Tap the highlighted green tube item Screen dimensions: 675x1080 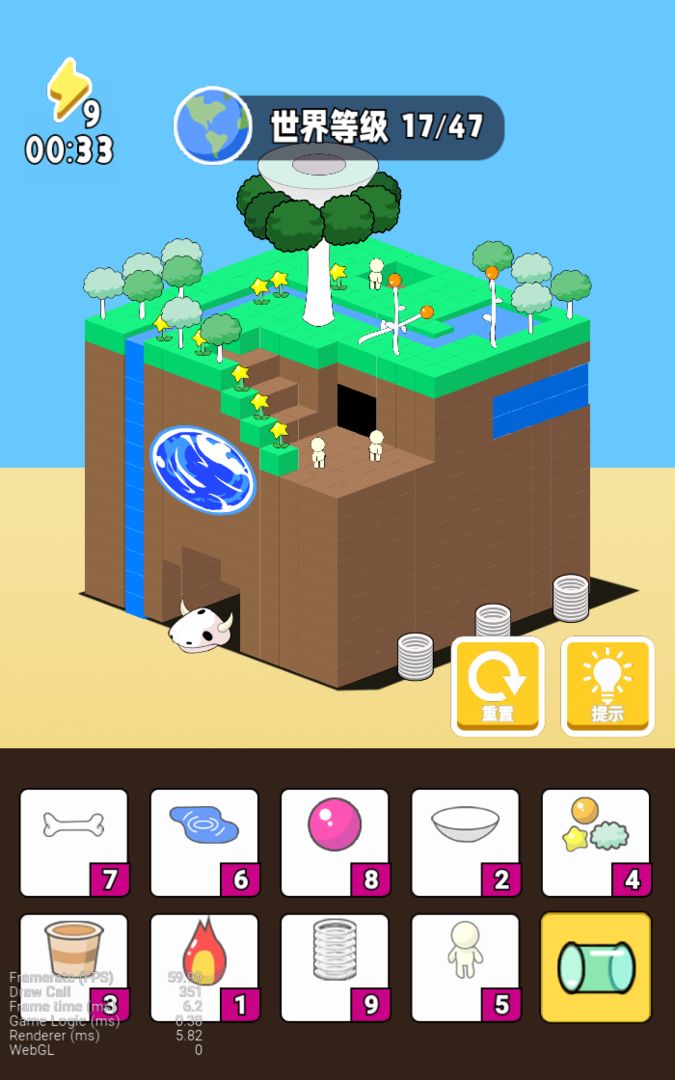(x=595, y=966)
